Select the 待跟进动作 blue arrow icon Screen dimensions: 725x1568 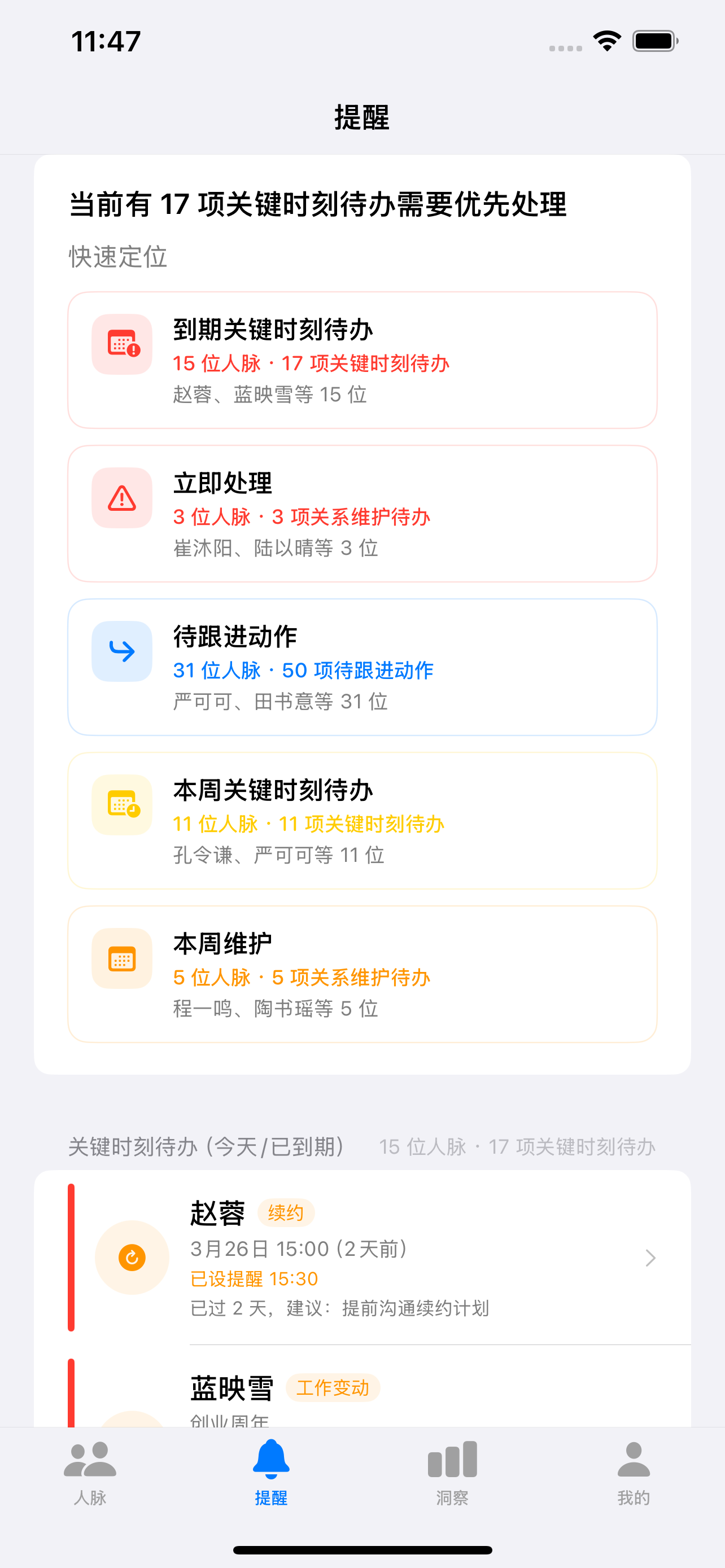(123, 651)
